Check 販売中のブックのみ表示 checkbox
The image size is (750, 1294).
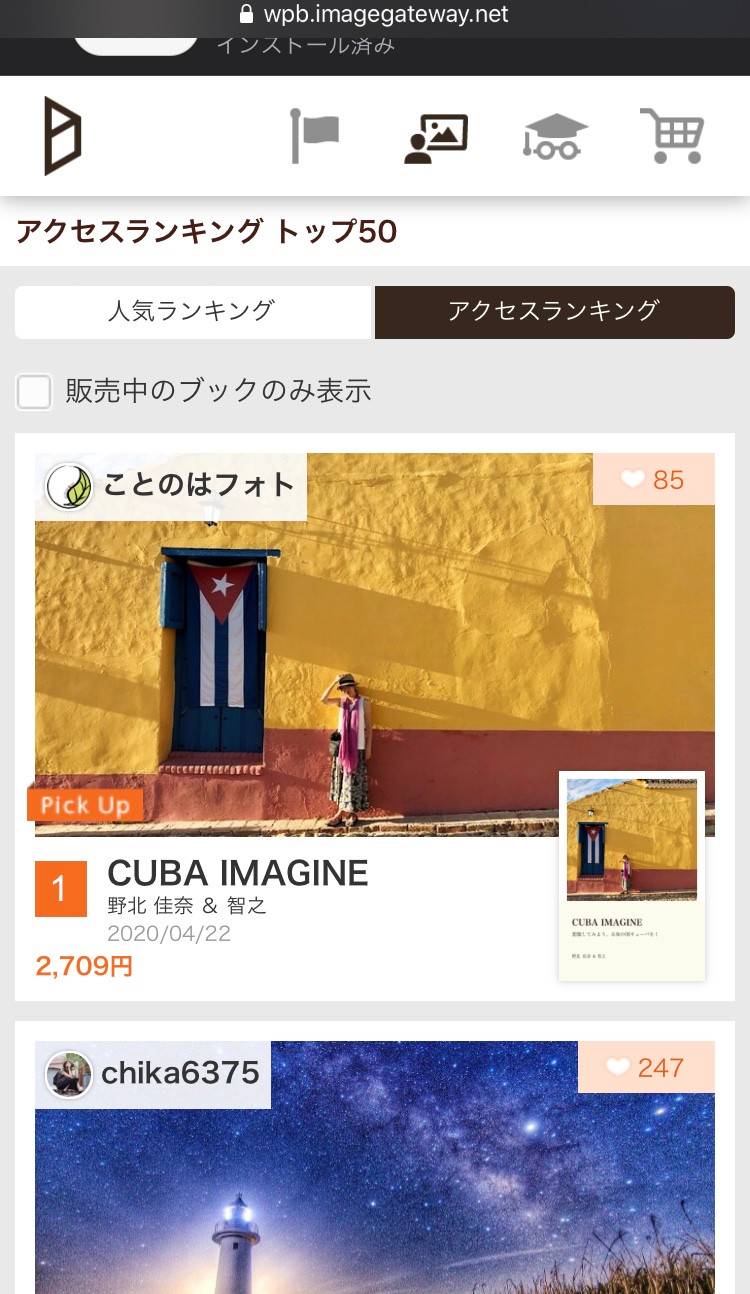tap(34, 391)
